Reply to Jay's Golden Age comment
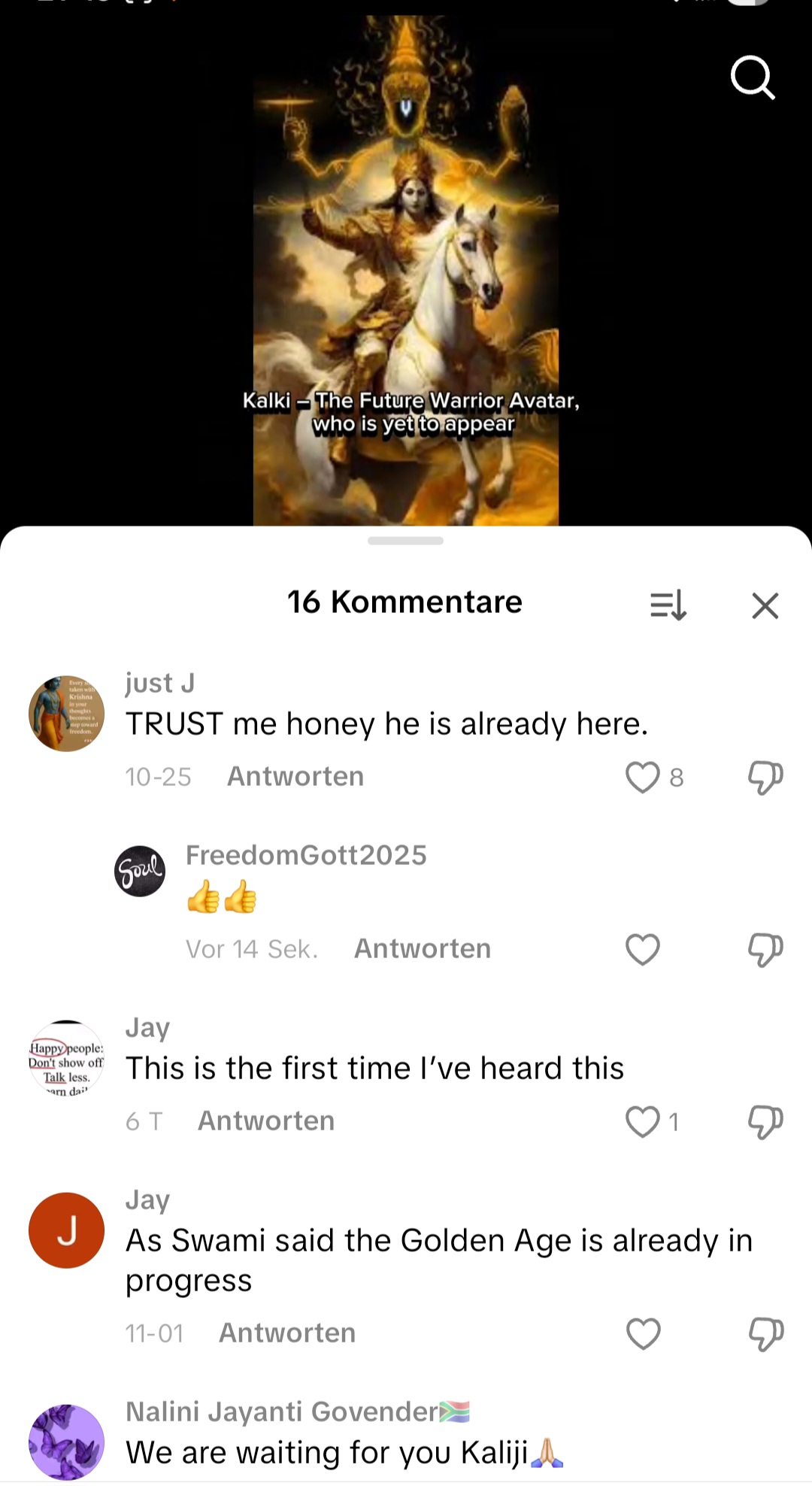Viewport: 812px width, 1486px height. (287, 1333)
